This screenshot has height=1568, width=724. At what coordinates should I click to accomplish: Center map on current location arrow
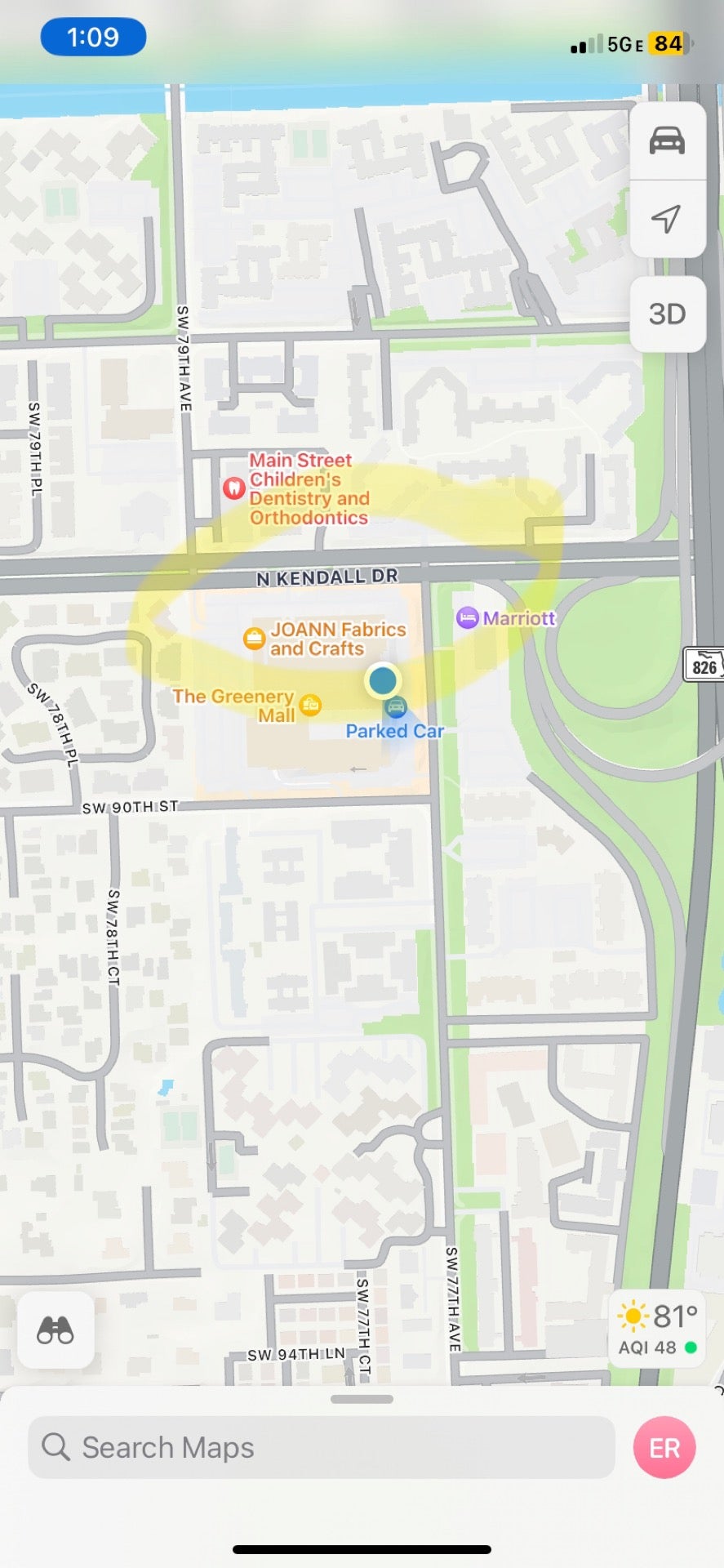(x=667, y=218)
